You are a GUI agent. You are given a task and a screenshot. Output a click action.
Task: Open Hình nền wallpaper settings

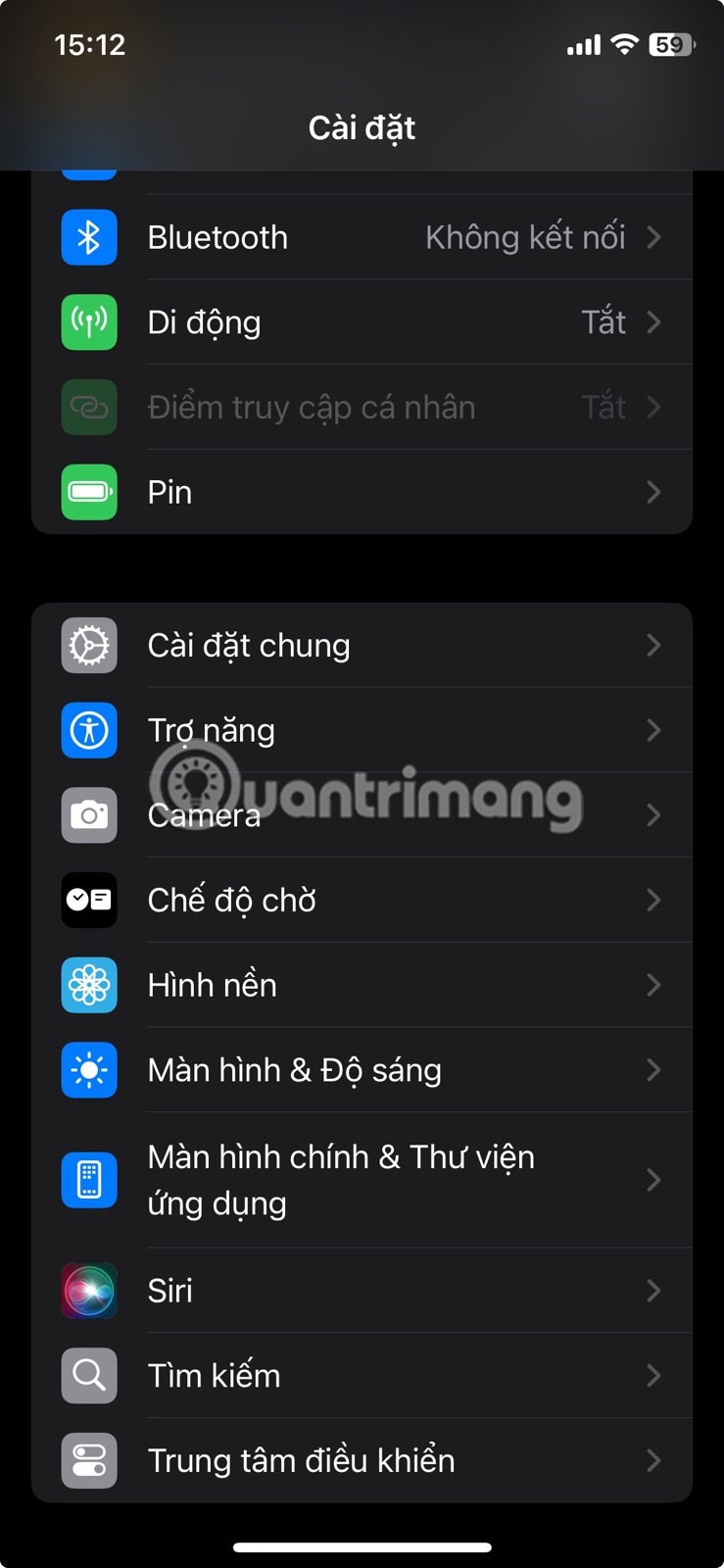(362, 985)
